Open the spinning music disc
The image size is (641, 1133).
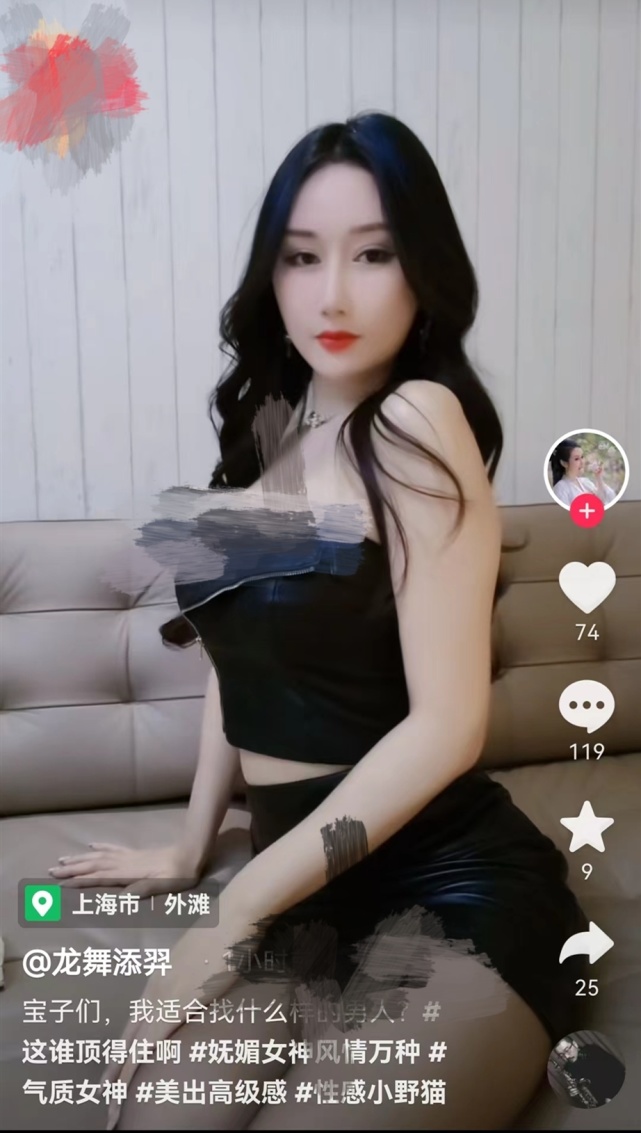point(586,1068)
